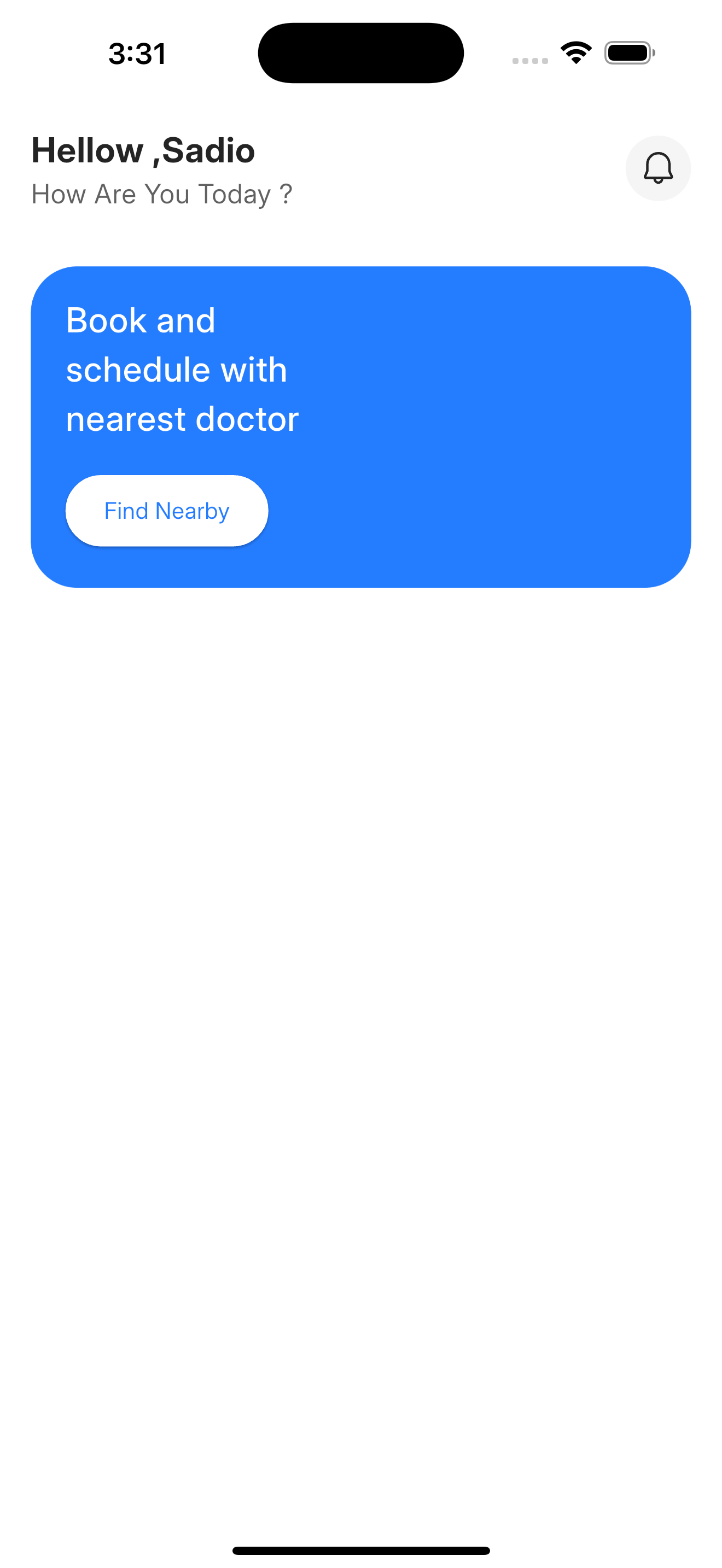Screen dimensions: 722x1568
Task: Open the notifications bell
Action: click(657, 168)
